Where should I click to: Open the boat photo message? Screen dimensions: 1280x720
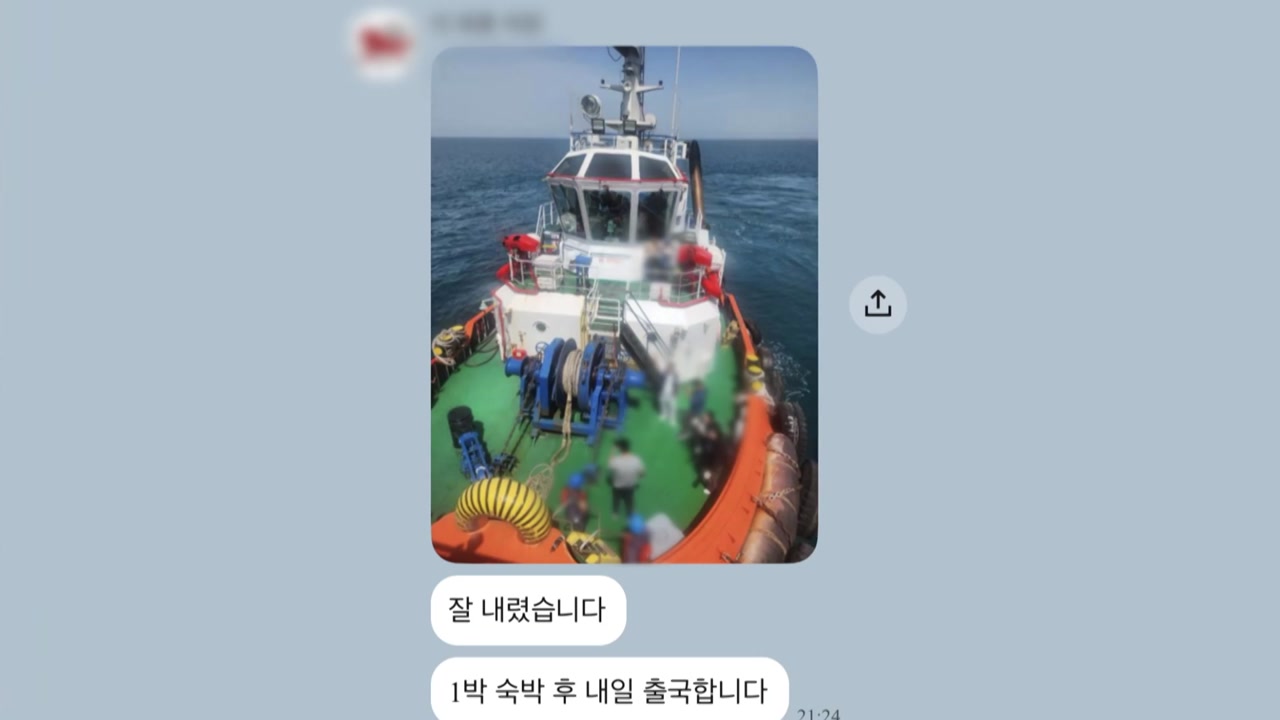point(624,304)
